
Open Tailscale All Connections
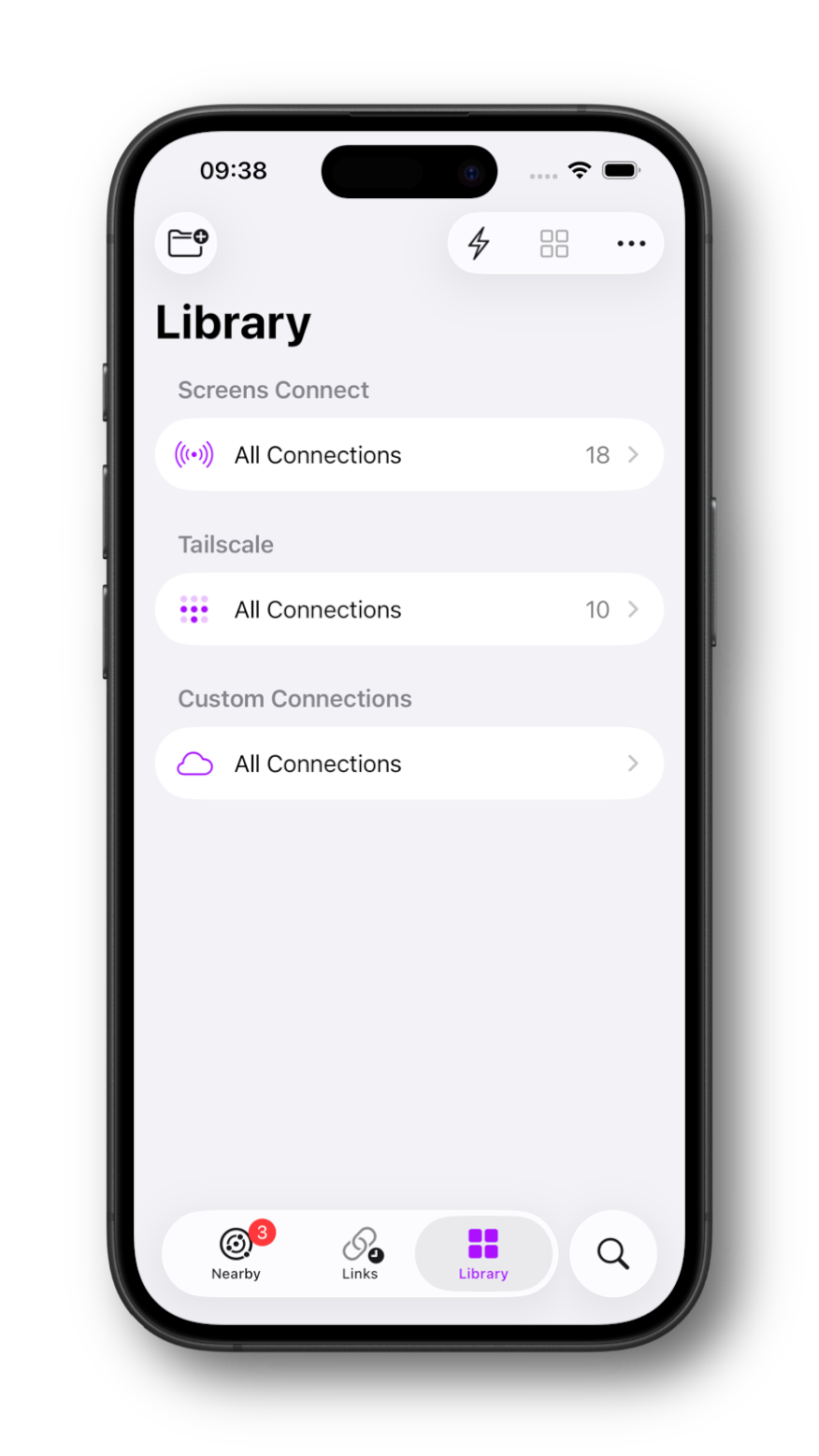click(x=409, y=609)
